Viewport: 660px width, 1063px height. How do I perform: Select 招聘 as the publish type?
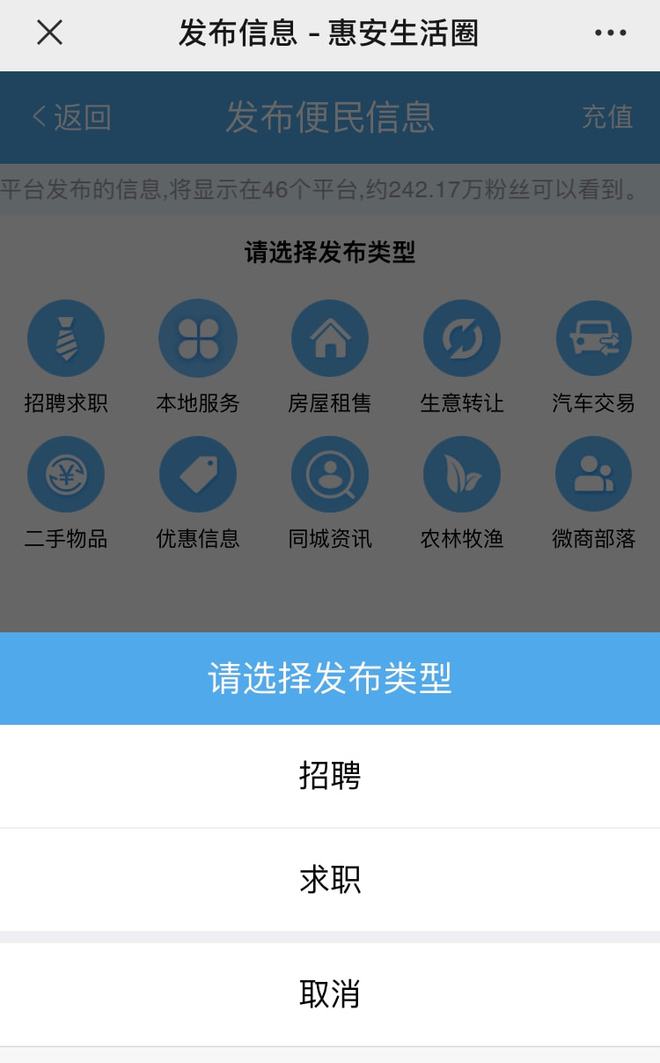(330, 776)
